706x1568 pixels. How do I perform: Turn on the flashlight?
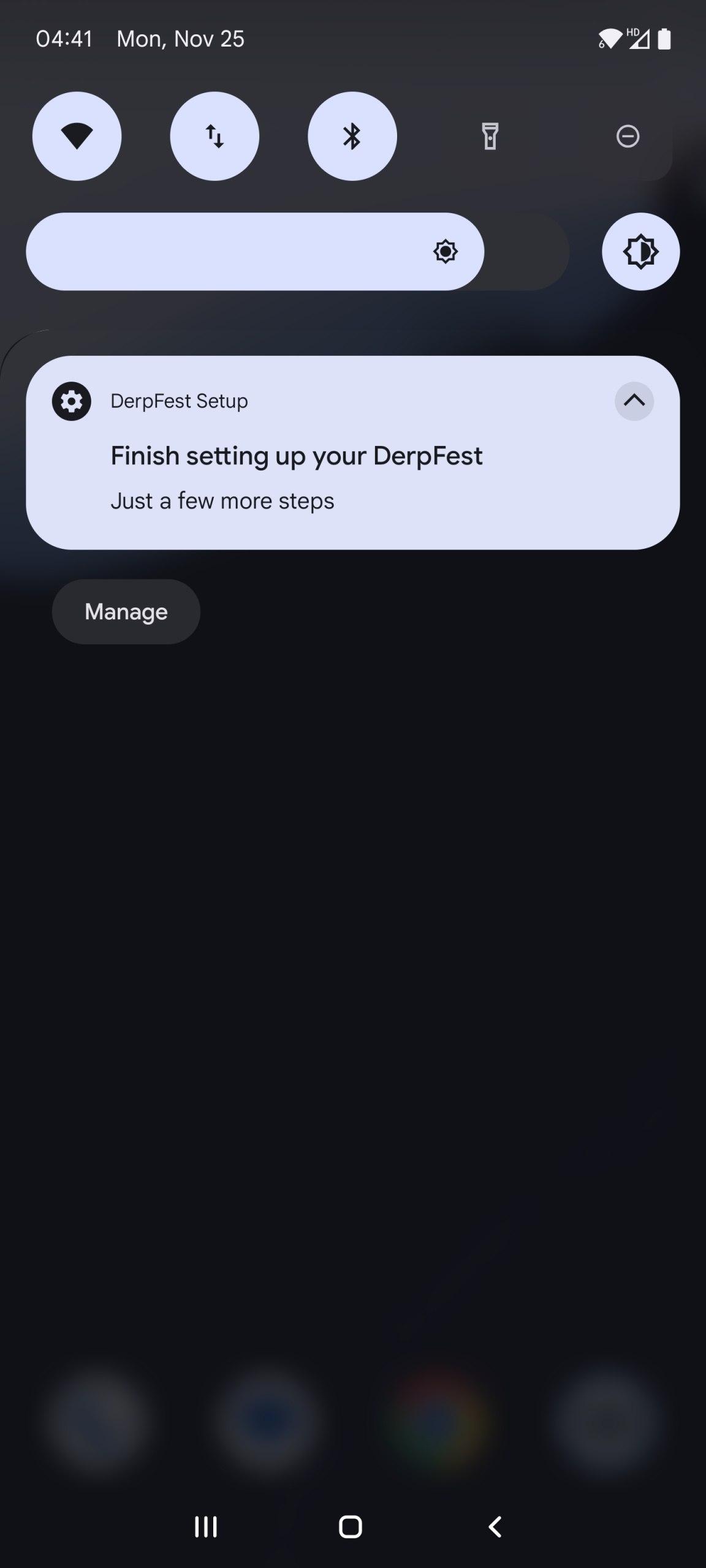point(490,136)
